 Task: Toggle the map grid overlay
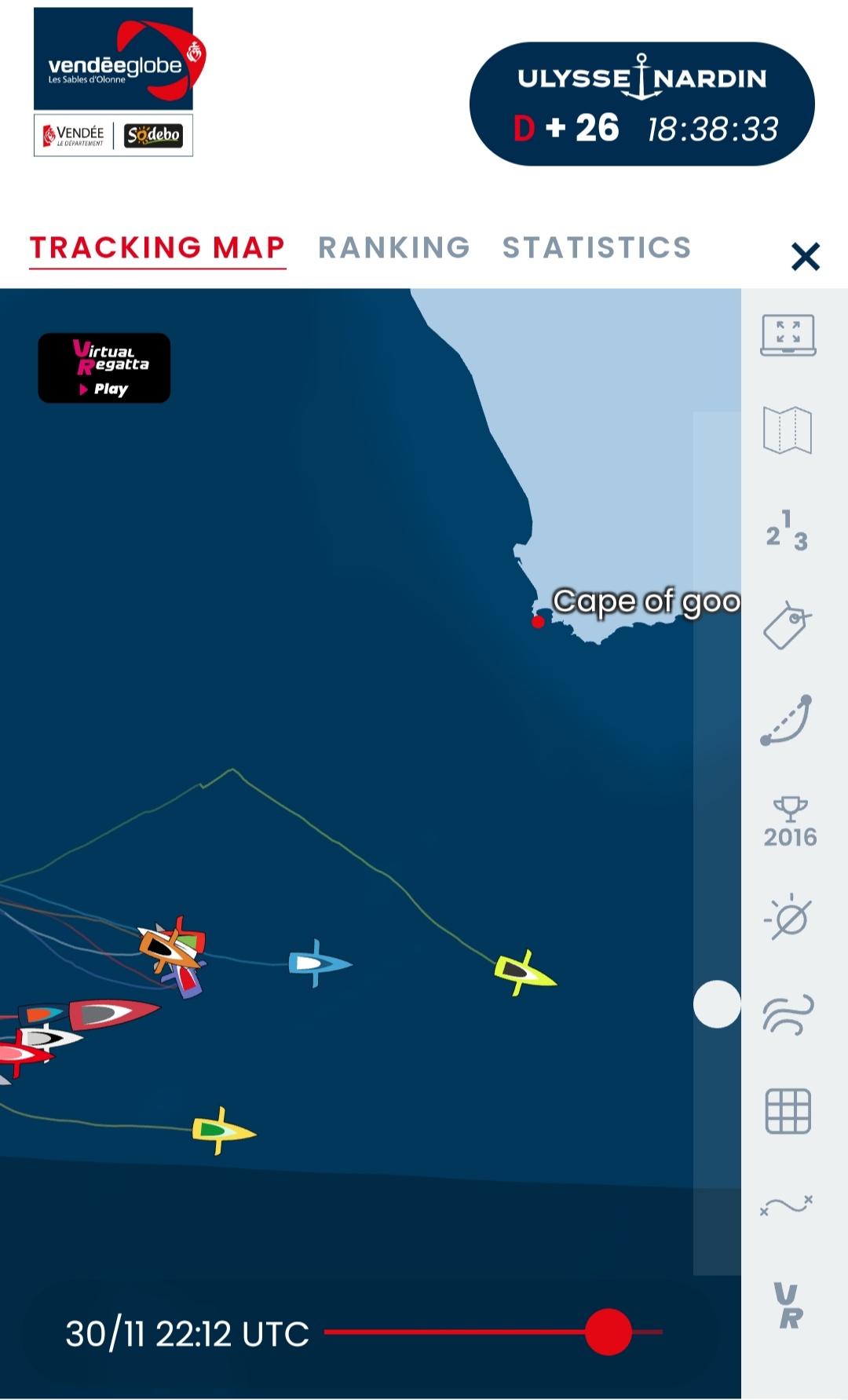coord(788,1111)
